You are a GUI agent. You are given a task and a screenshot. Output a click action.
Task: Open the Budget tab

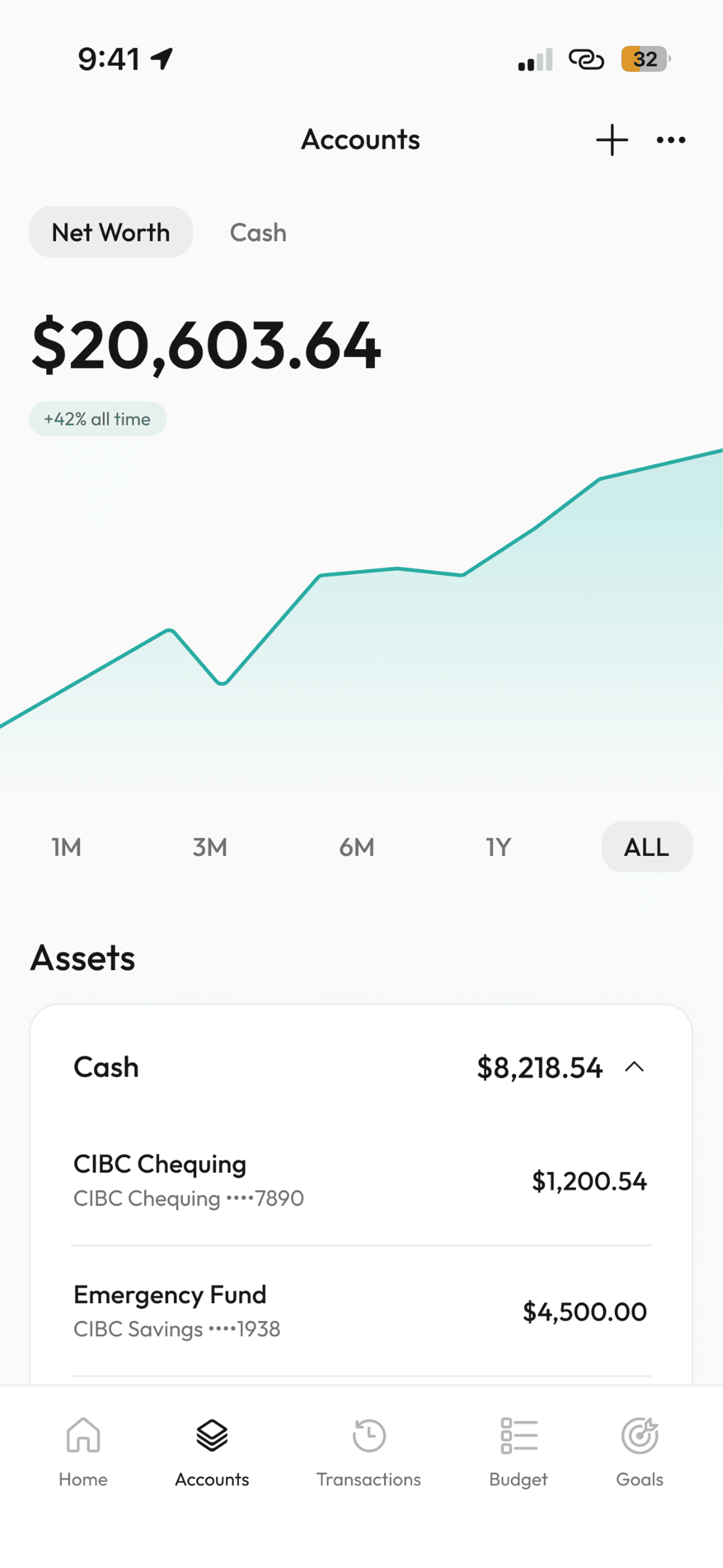coord(519,1452)
